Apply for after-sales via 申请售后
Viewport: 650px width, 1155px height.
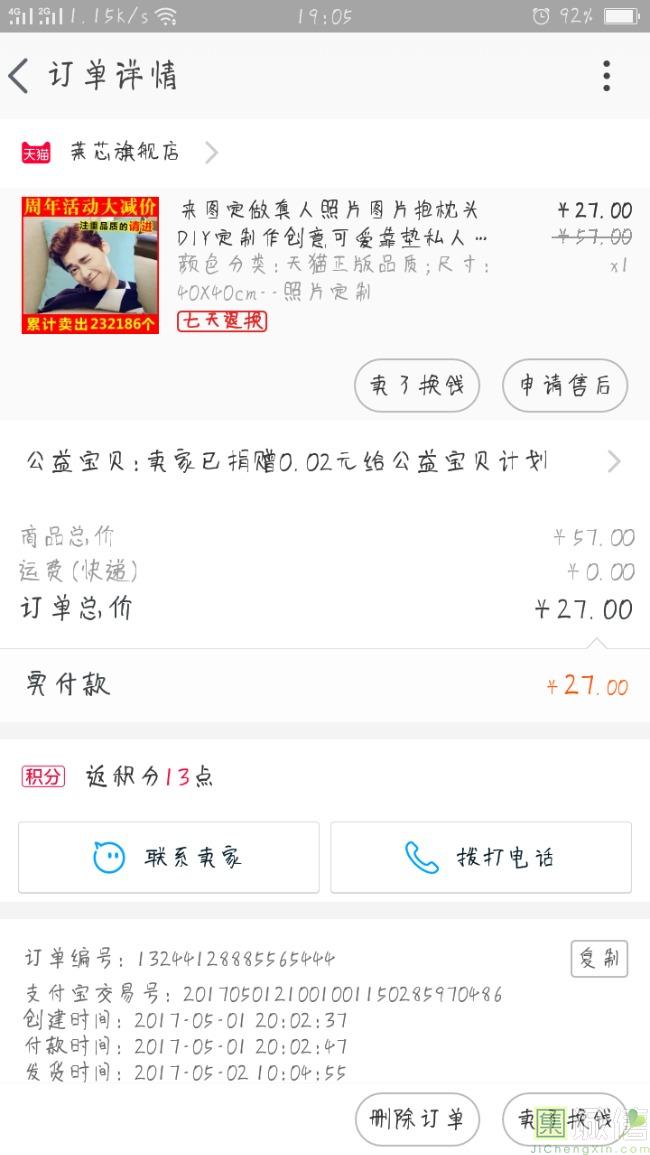[564, 386]
